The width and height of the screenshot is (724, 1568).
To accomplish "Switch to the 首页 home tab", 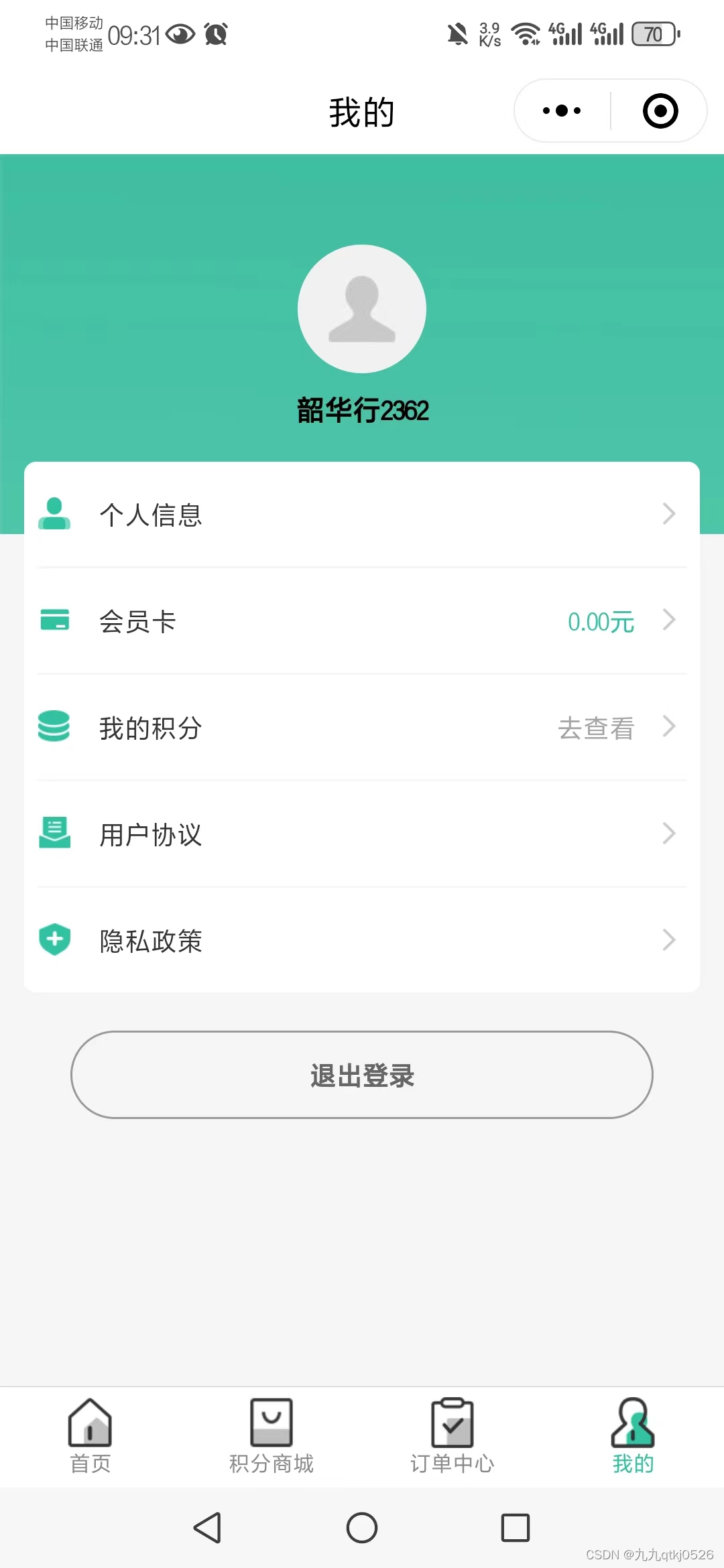I will pyautogui.click(x=90, y=1436).
